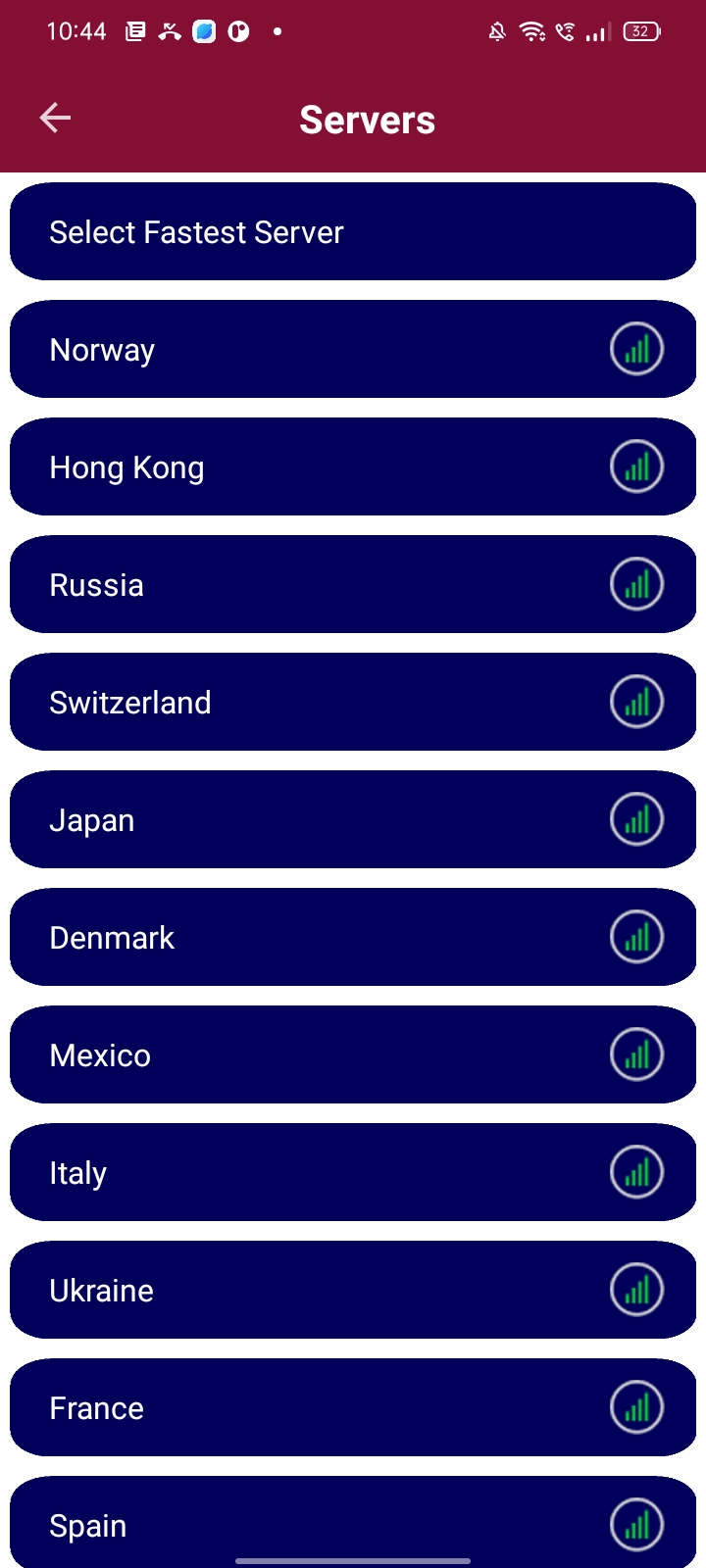
Task: Connect via the Russia server
Action: point(353,585)
